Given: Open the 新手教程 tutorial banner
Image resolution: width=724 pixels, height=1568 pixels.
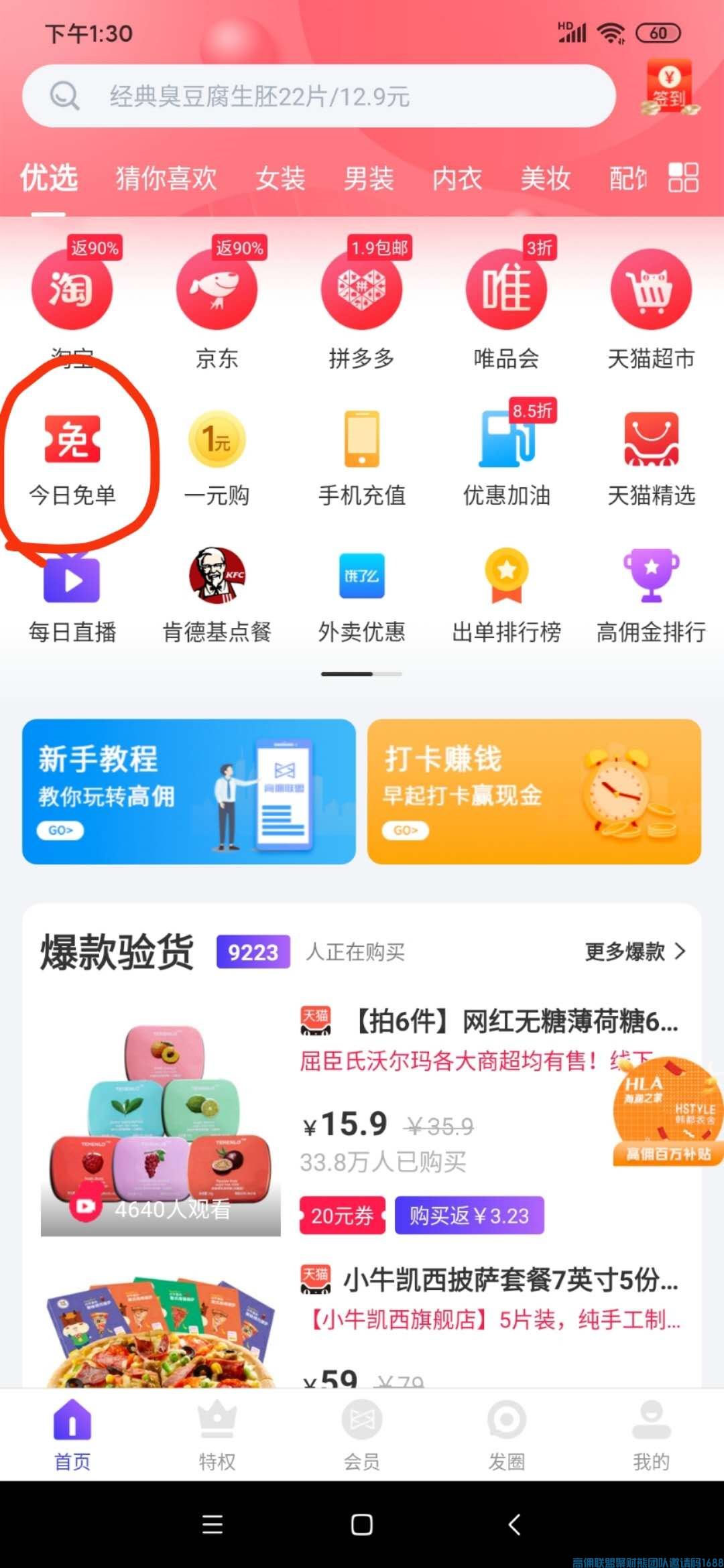Looking at the screenshot, I should coord(189,791).
